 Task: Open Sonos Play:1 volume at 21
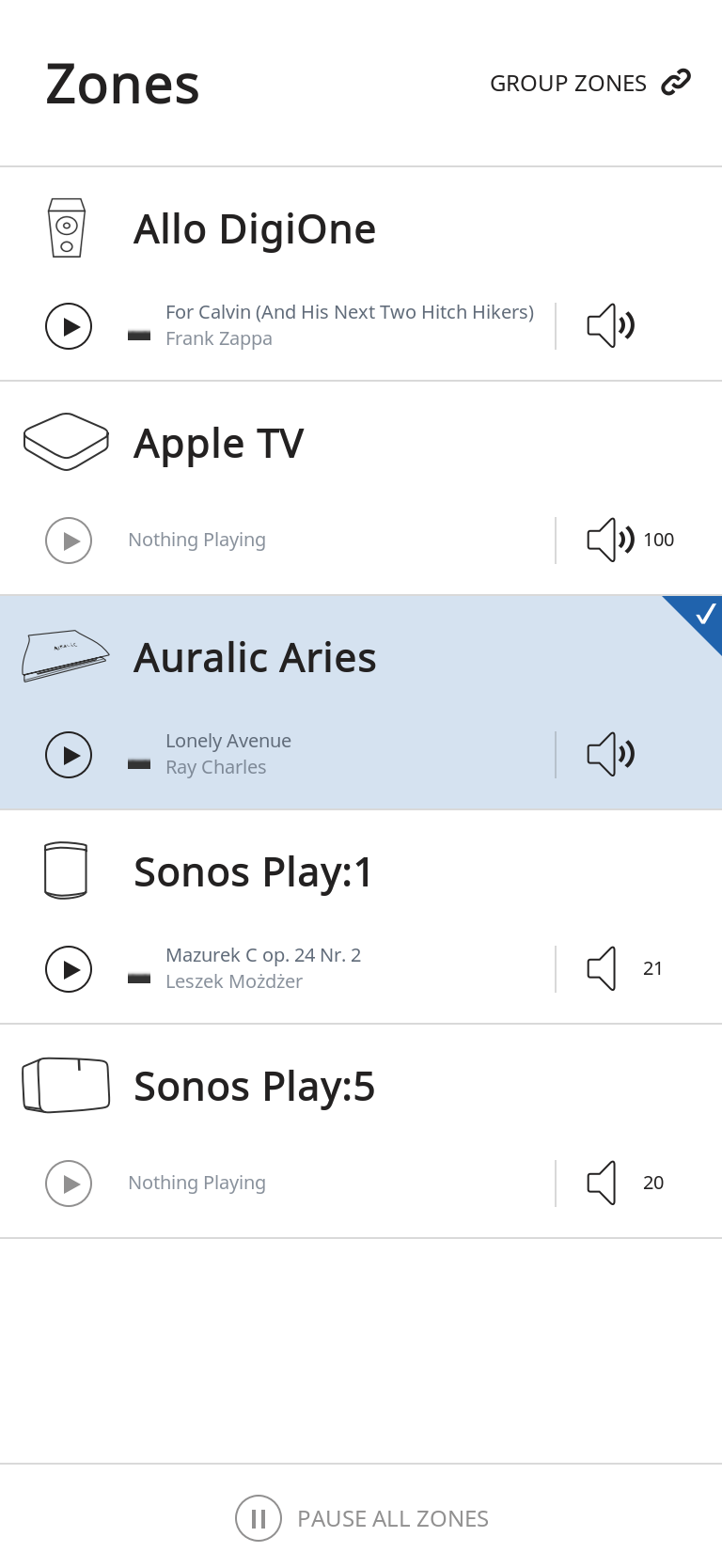[625, 968]
